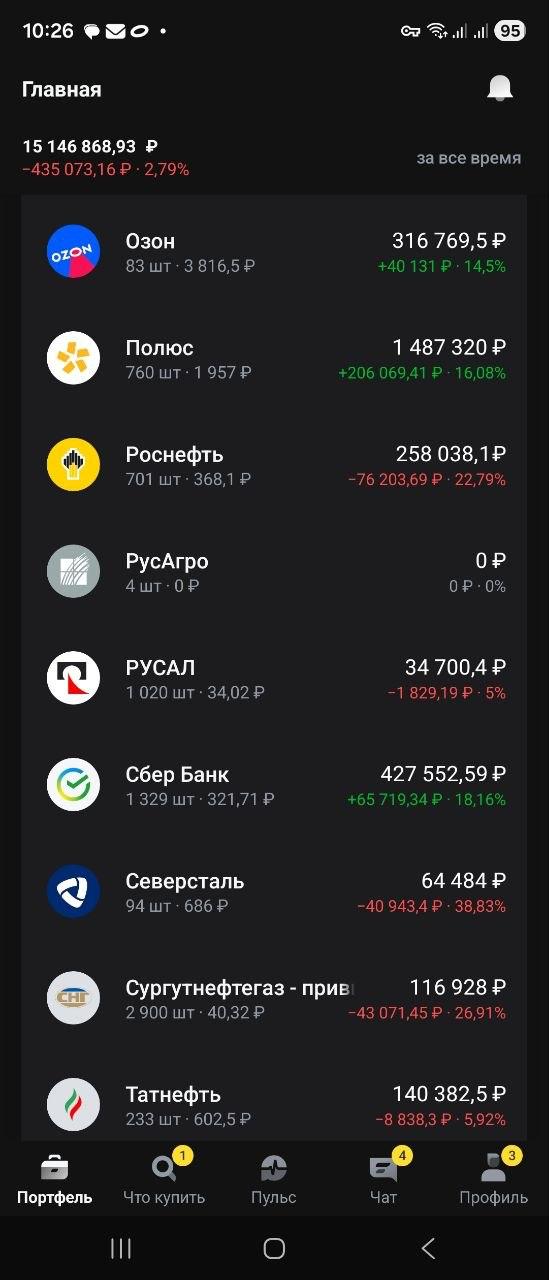Tap the system back button
The width and height of the screenshot is (549, 1280).
point(428,1248)
